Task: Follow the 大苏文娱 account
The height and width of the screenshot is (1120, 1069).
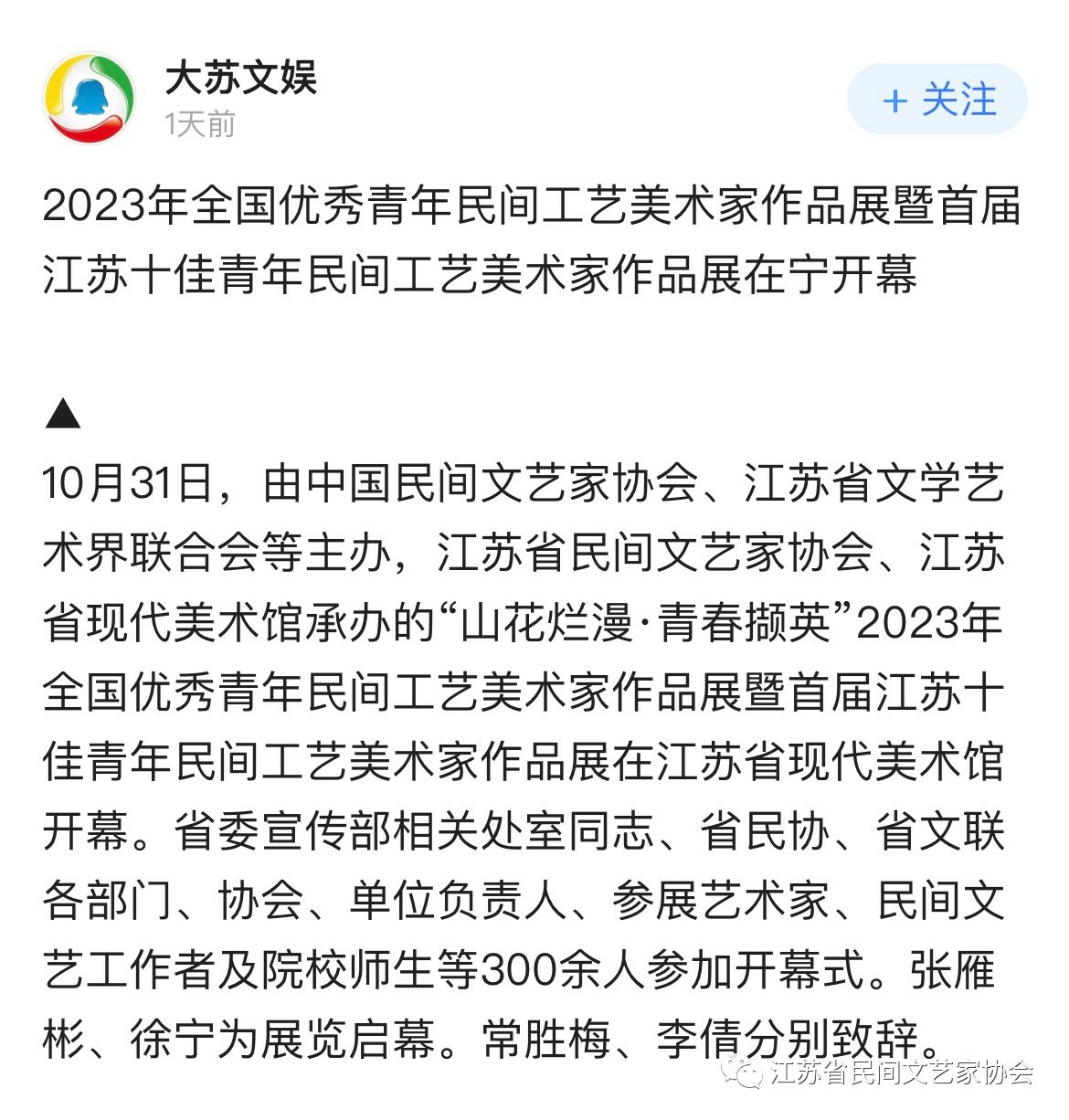Action: coord(937,100)
